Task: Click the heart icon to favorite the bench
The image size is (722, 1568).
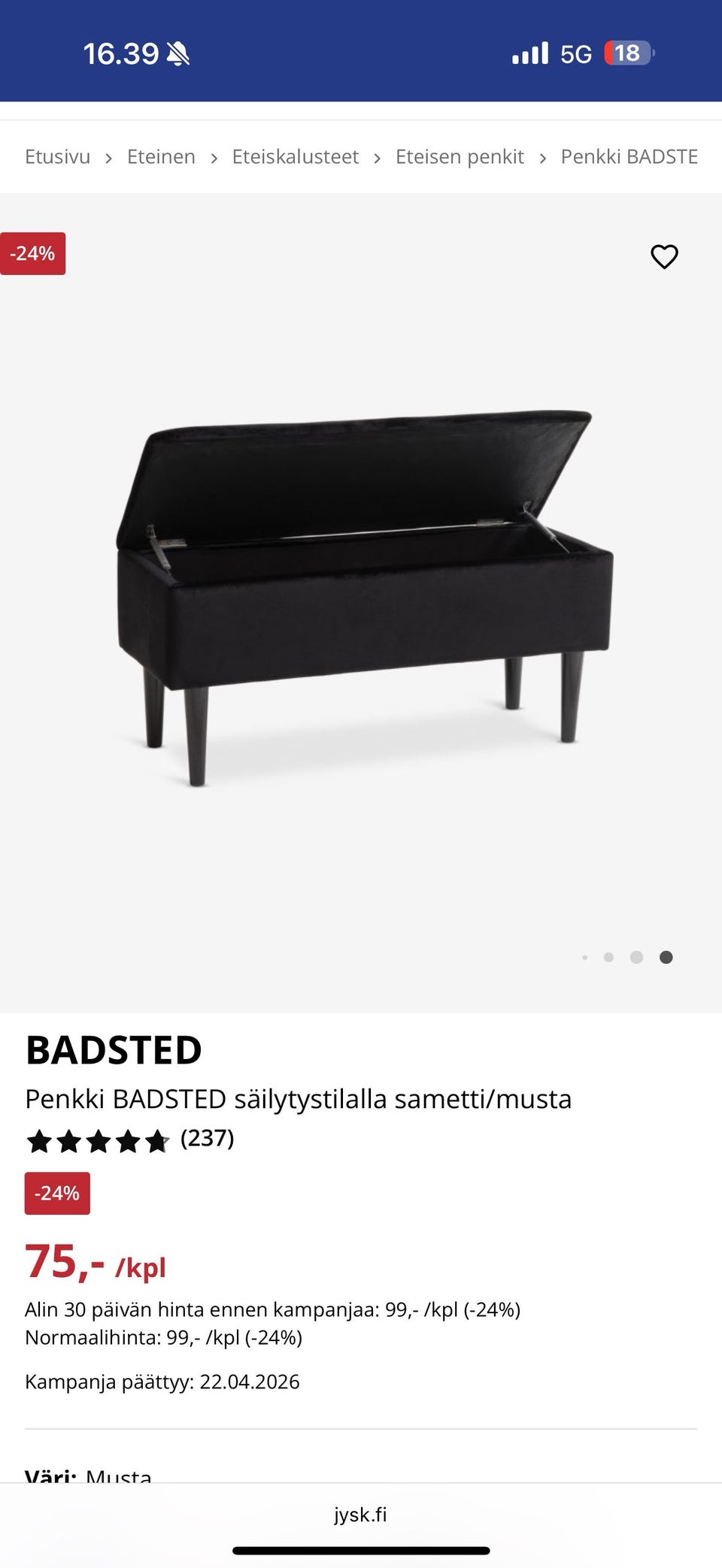Action: 665,257
